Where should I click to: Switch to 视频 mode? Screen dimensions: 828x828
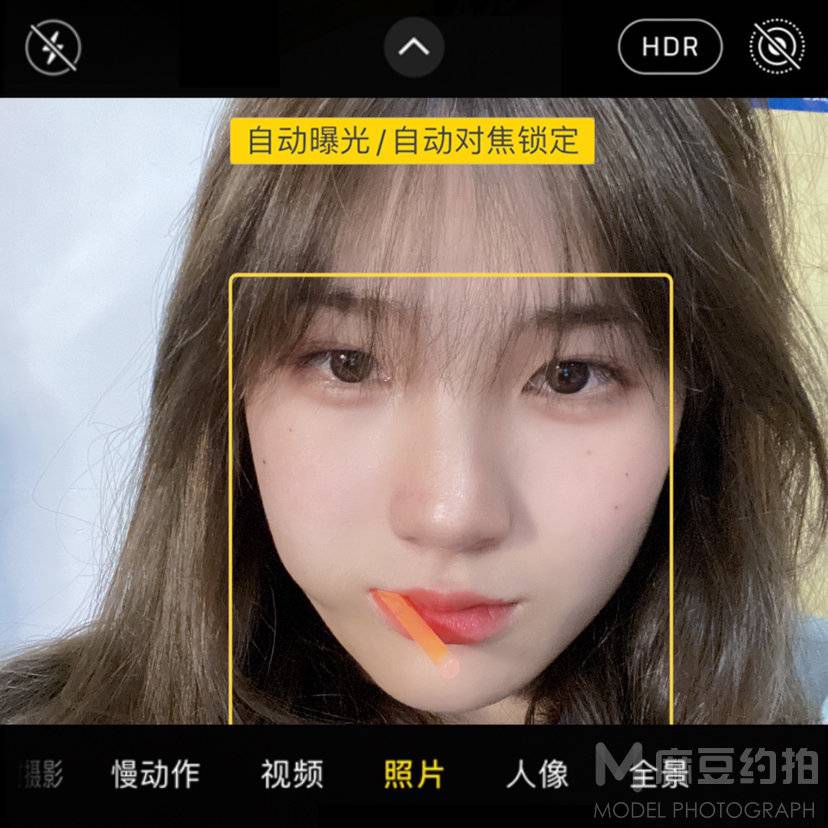(x=291, y=774)
